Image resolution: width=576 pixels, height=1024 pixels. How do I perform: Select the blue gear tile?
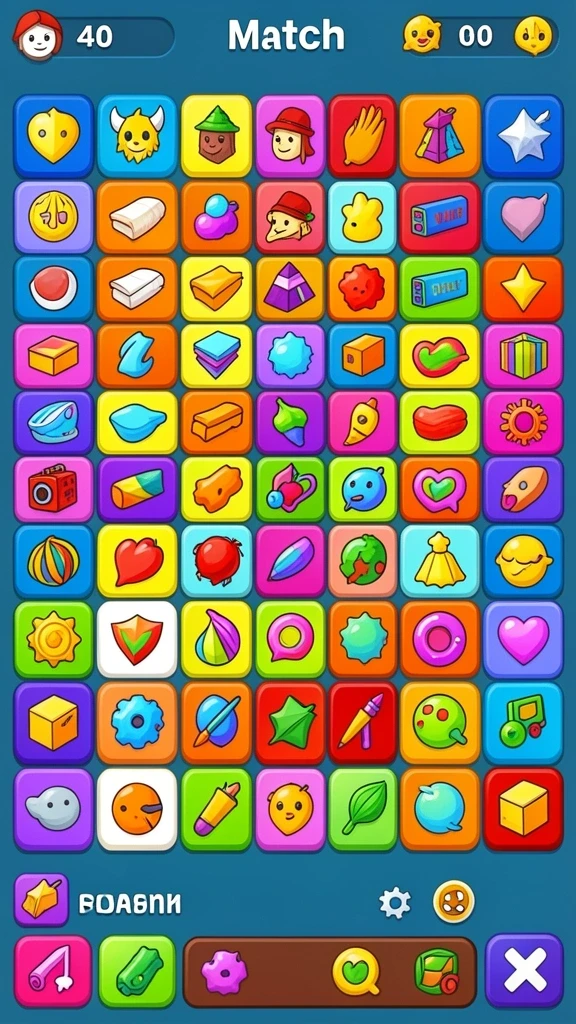pyautogui.click(x=137, y=723)
